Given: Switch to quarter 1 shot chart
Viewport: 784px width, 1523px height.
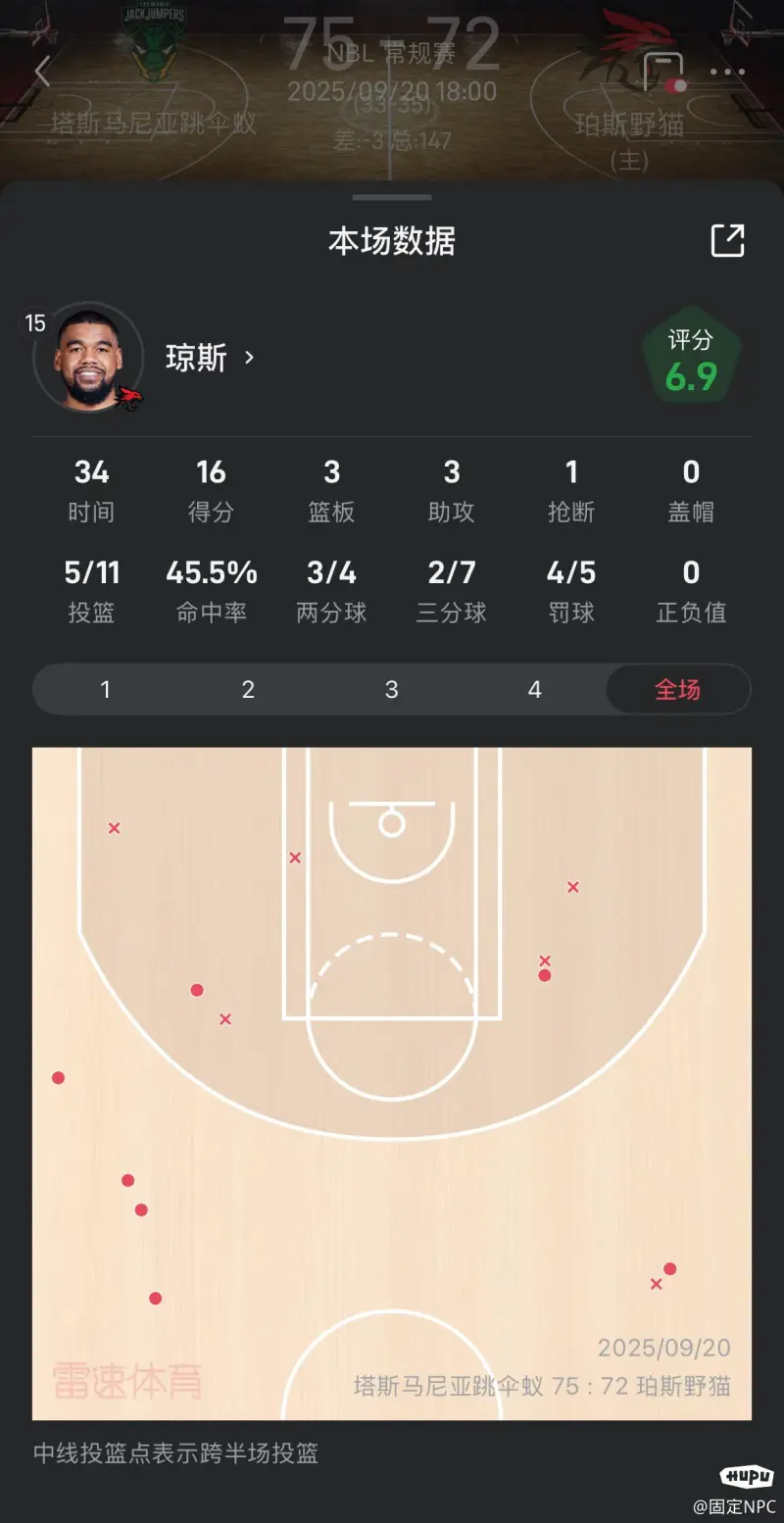Looking at the screenshot, I should [x=105, y=690].
